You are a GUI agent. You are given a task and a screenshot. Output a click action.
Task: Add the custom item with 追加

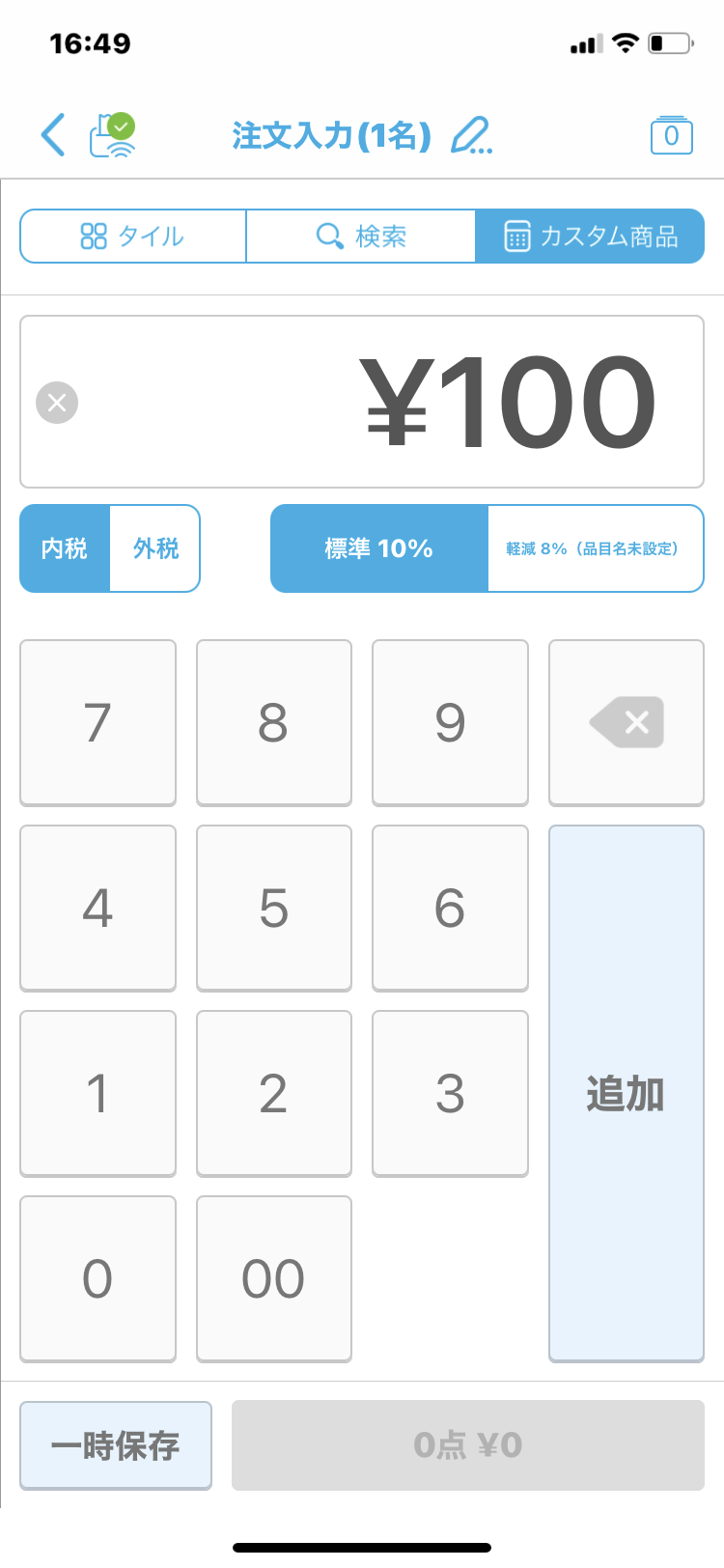pos(626,1093)
